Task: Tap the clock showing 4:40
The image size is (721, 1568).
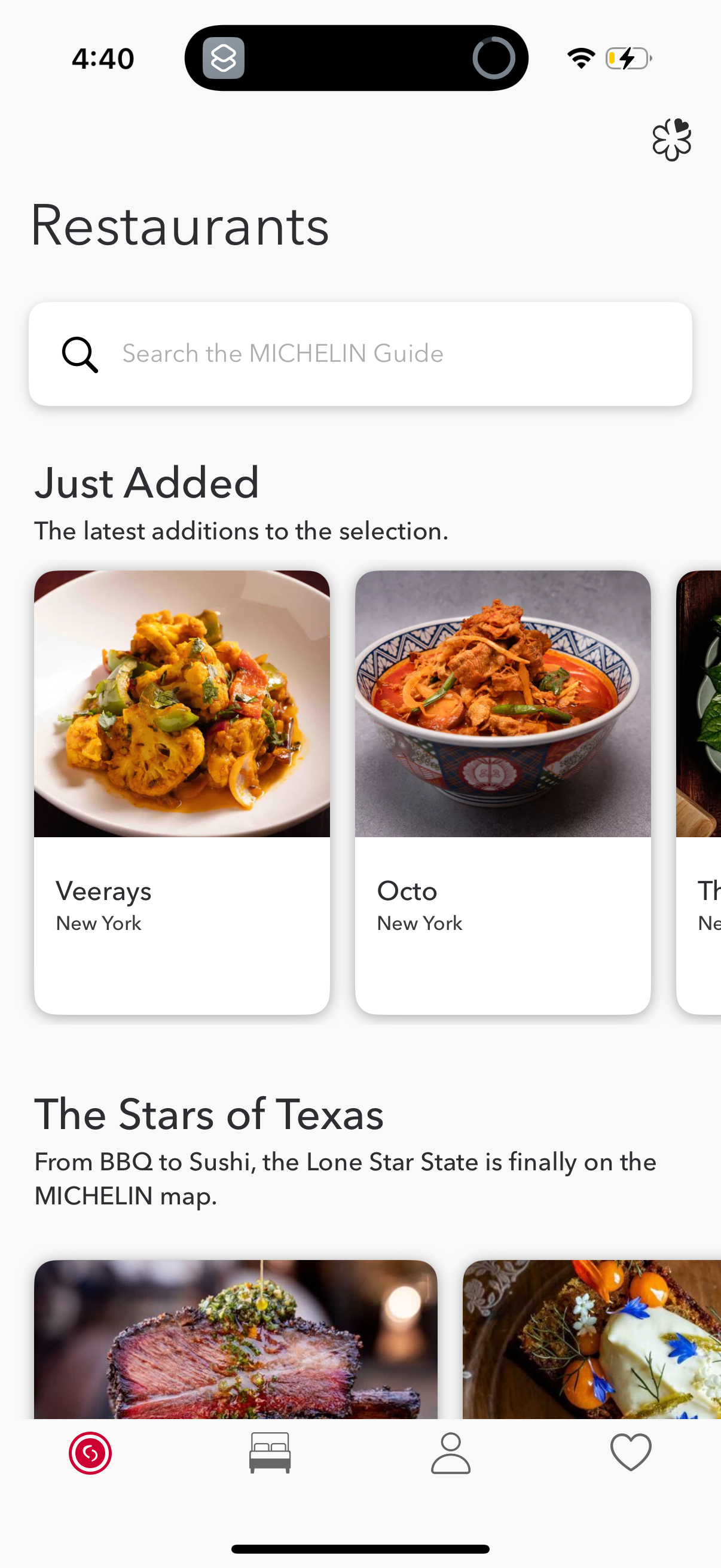Action: coord(102,58)
